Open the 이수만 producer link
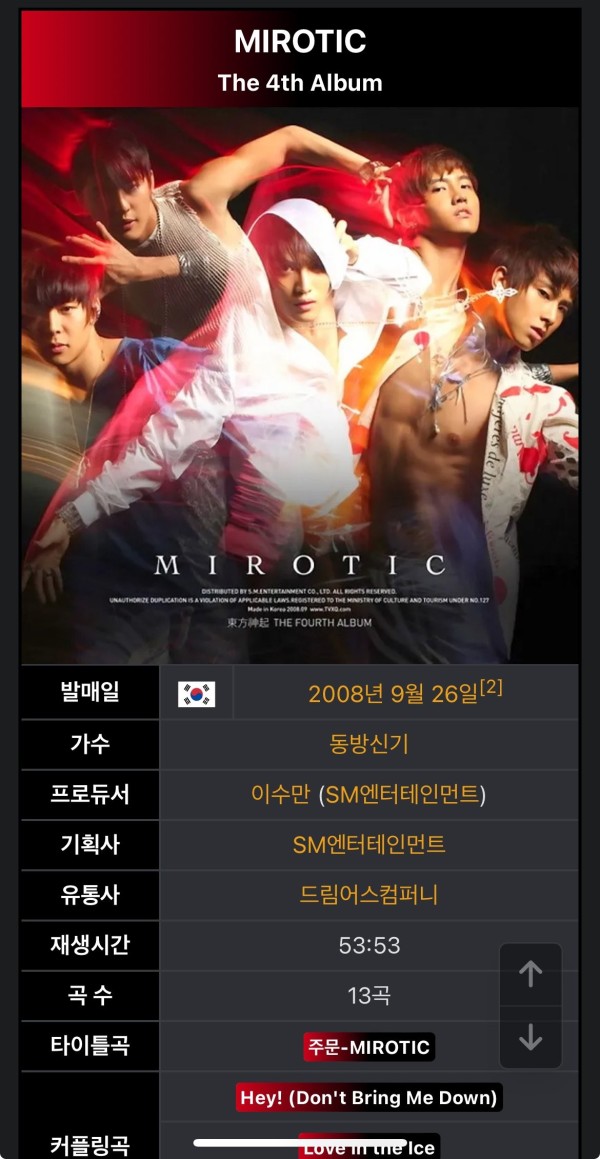The image size is (600, 1159). [x=281, y=795]
